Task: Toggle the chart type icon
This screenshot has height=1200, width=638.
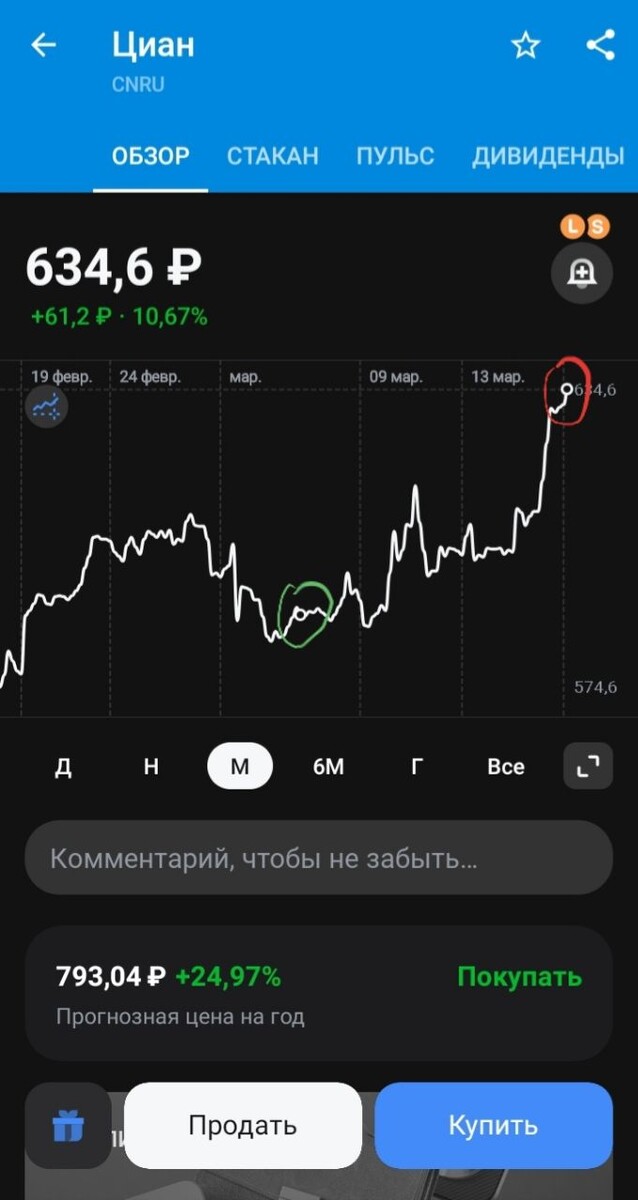Action: (46, 407)
